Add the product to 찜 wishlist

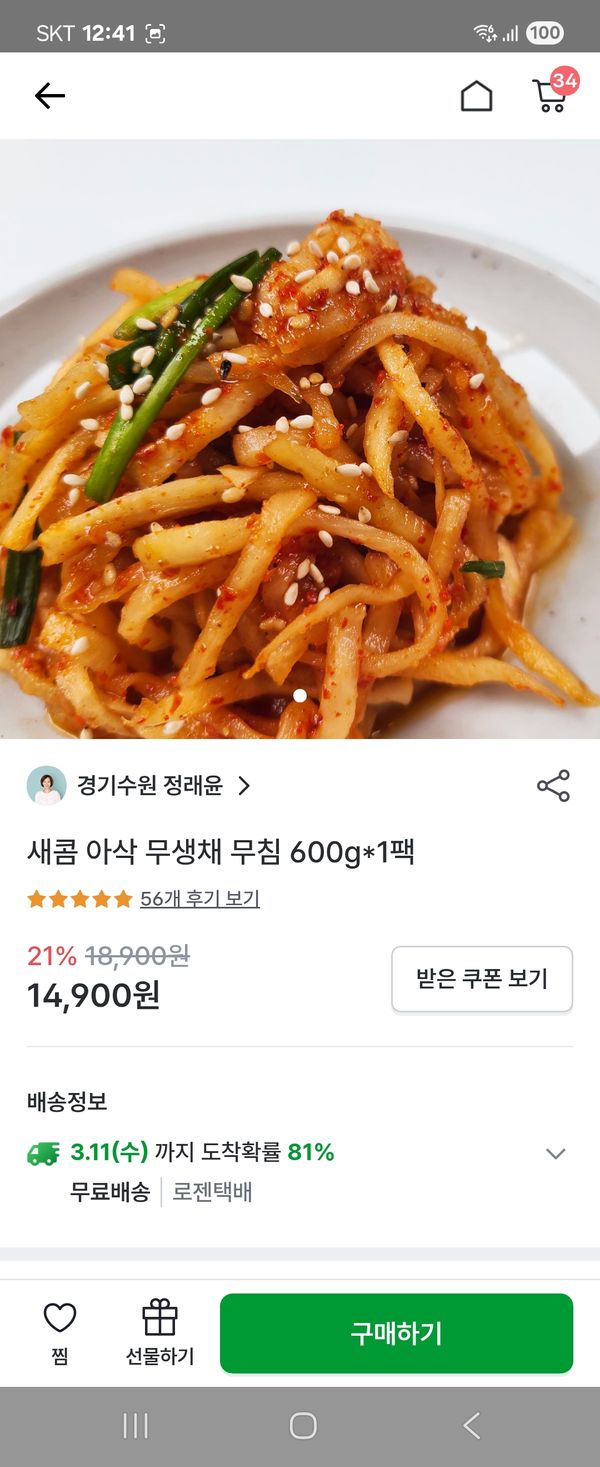(x=60, y=1333)
